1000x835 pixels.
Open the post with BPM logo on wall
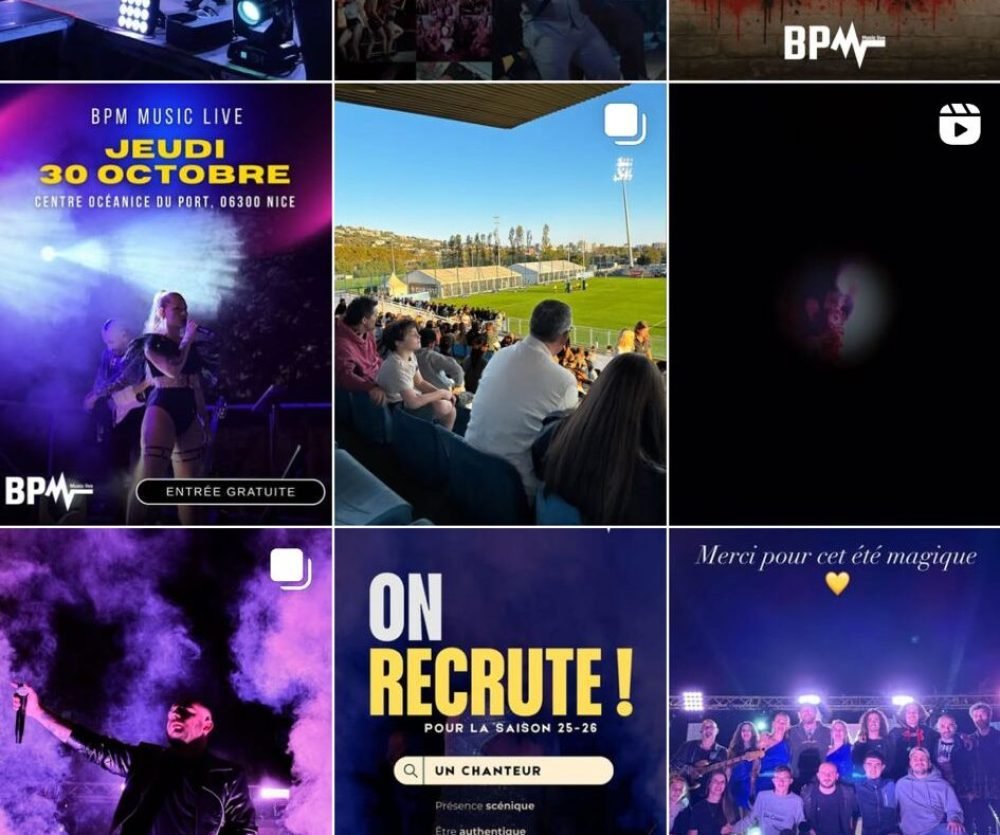click(x=834, y=39)
